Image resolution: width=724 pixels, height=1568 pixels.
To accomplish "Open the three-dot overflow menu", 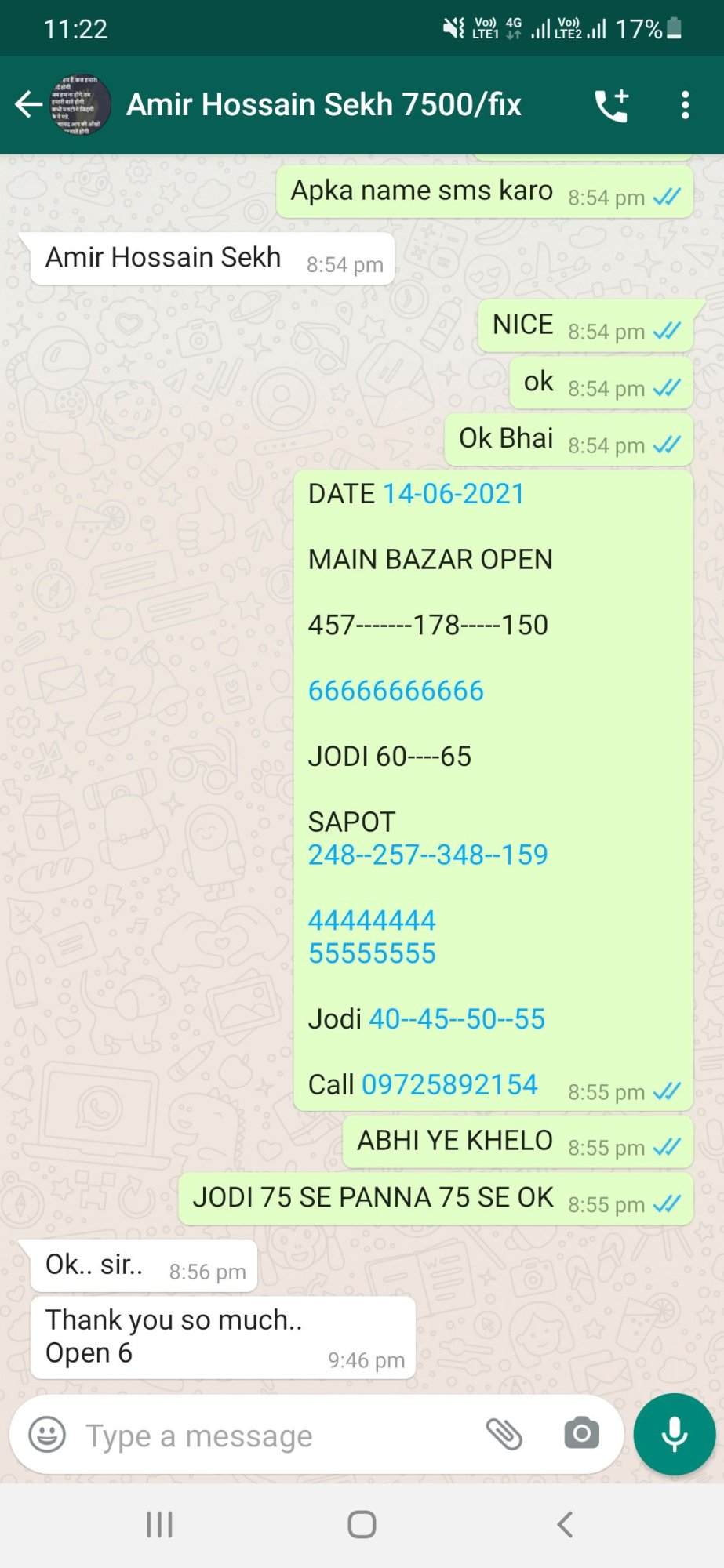I will click(x=686, y=105).
